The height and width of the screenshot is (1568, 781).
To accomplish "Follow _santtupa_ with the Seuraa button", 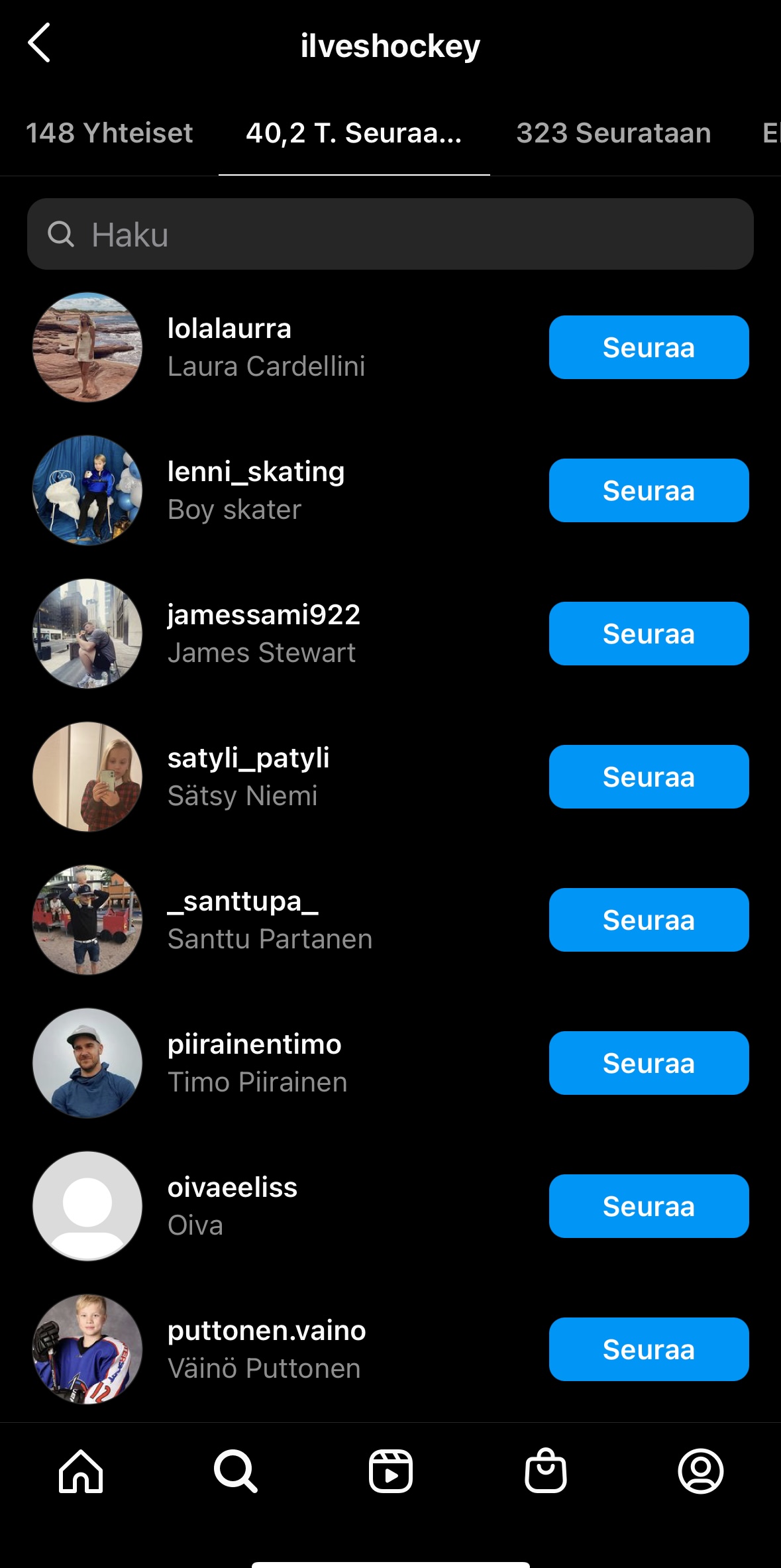I will (649, 920).
